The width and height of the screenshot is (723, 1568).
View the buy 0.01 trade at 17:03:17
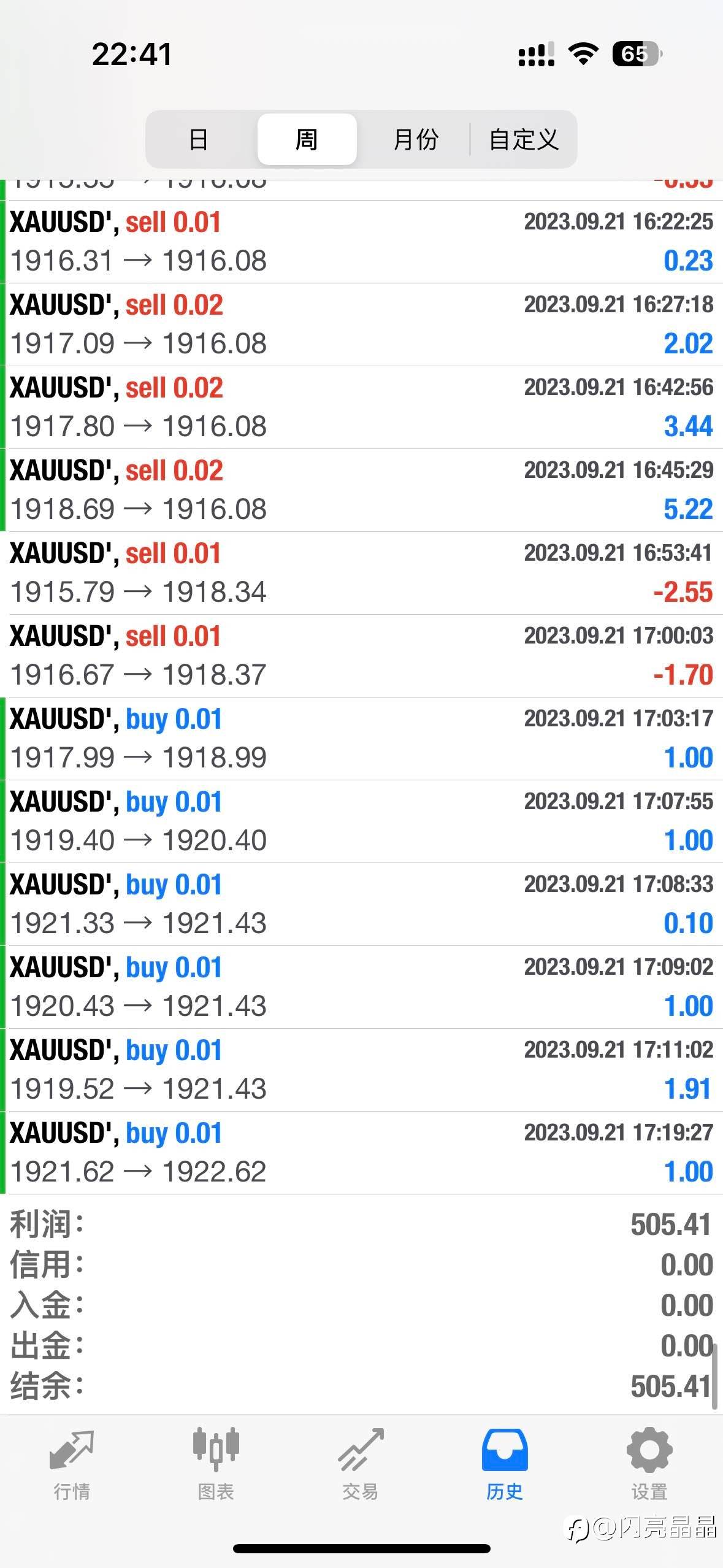[361, 739]
